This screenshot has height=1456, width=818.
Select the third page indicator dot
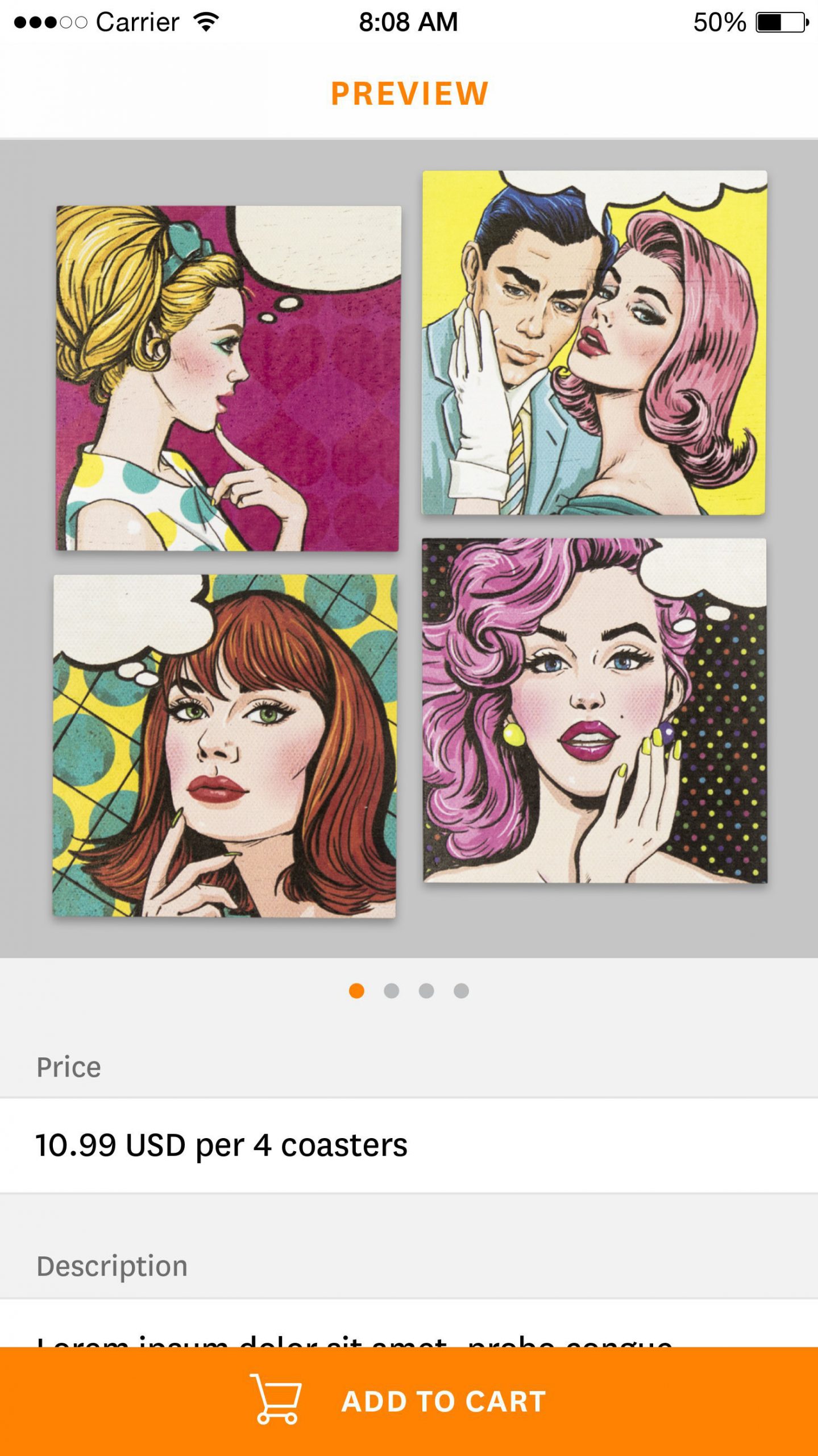pos(426,991)
